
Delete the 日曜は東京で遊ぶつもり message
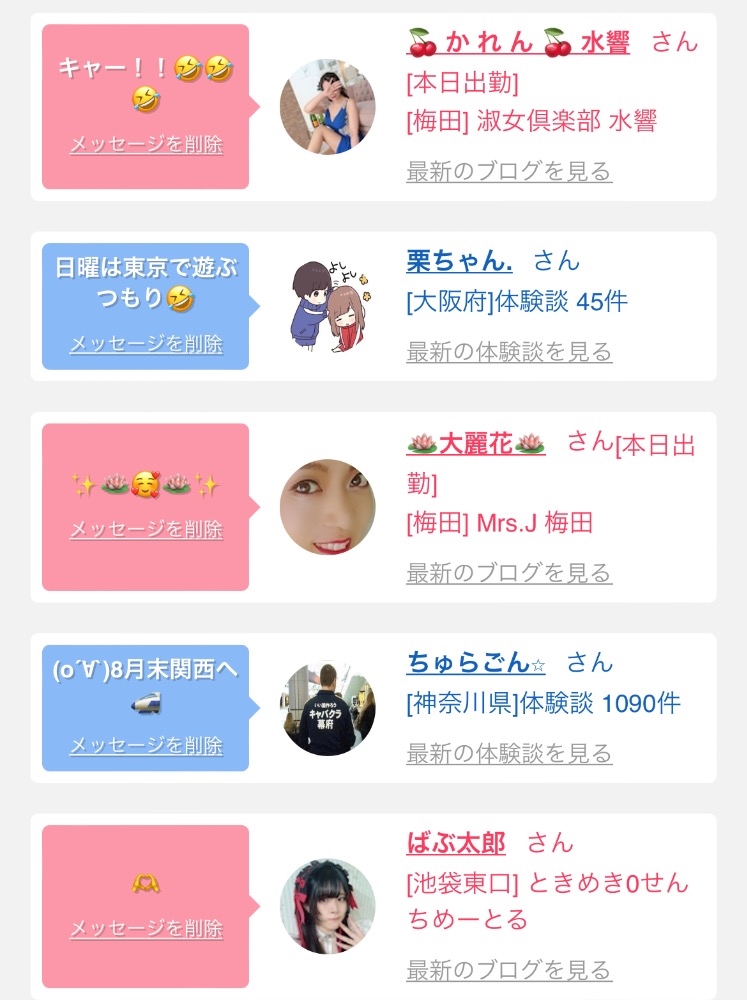(146, 344)
